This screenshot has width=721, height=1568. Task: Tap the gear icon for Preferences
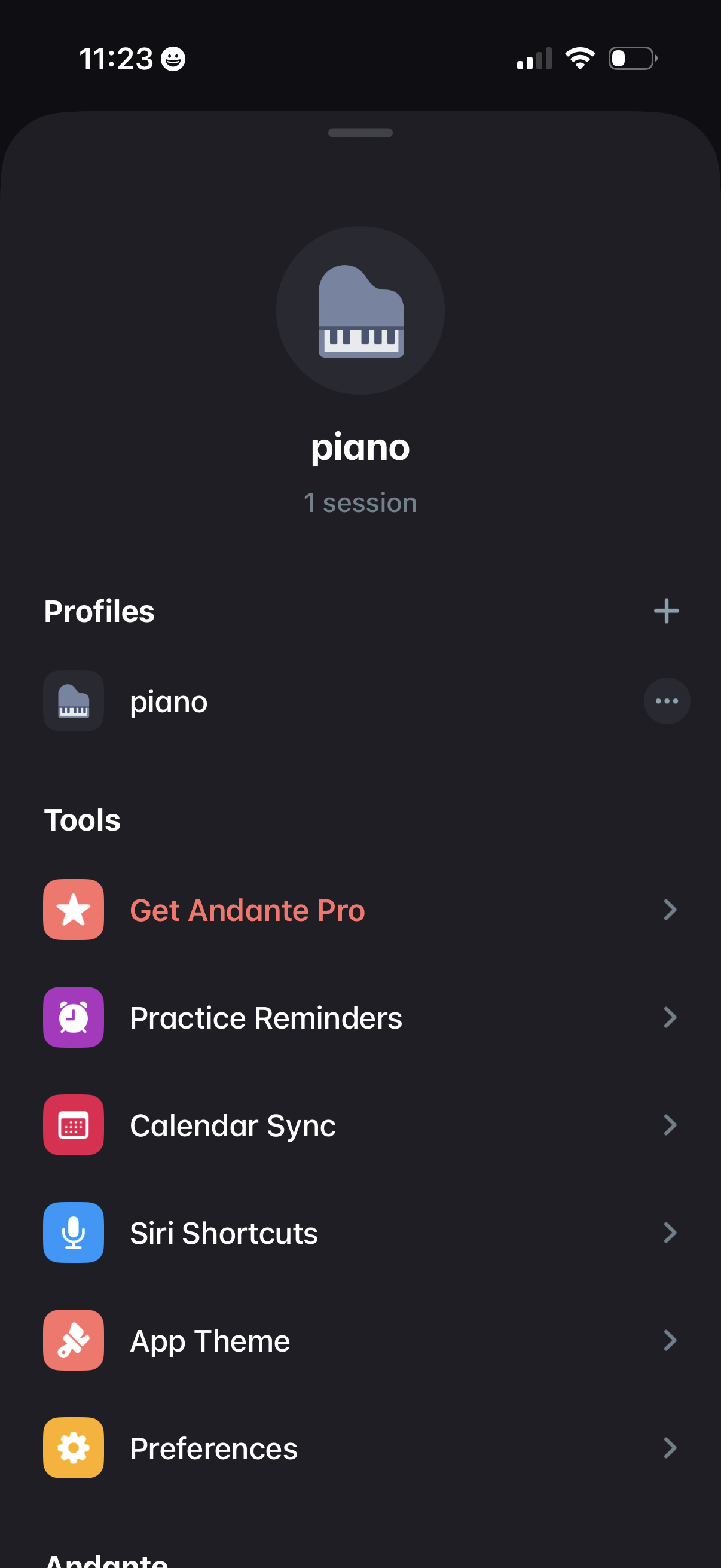tap(73, 1448)
